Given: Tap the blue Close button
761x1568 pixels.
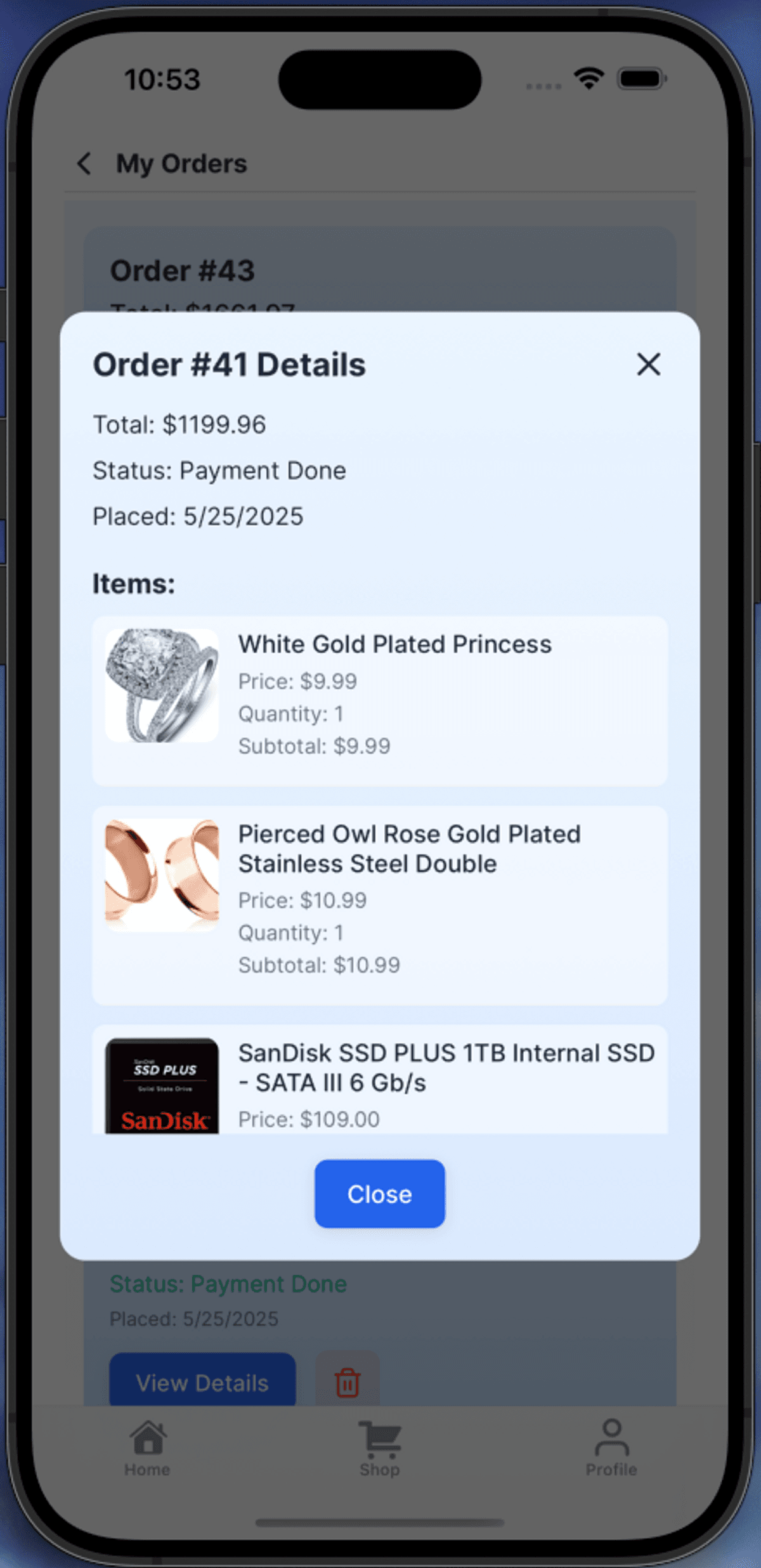Looking at the screenshot, I should pyautogui.click(x=379, y=1194).
